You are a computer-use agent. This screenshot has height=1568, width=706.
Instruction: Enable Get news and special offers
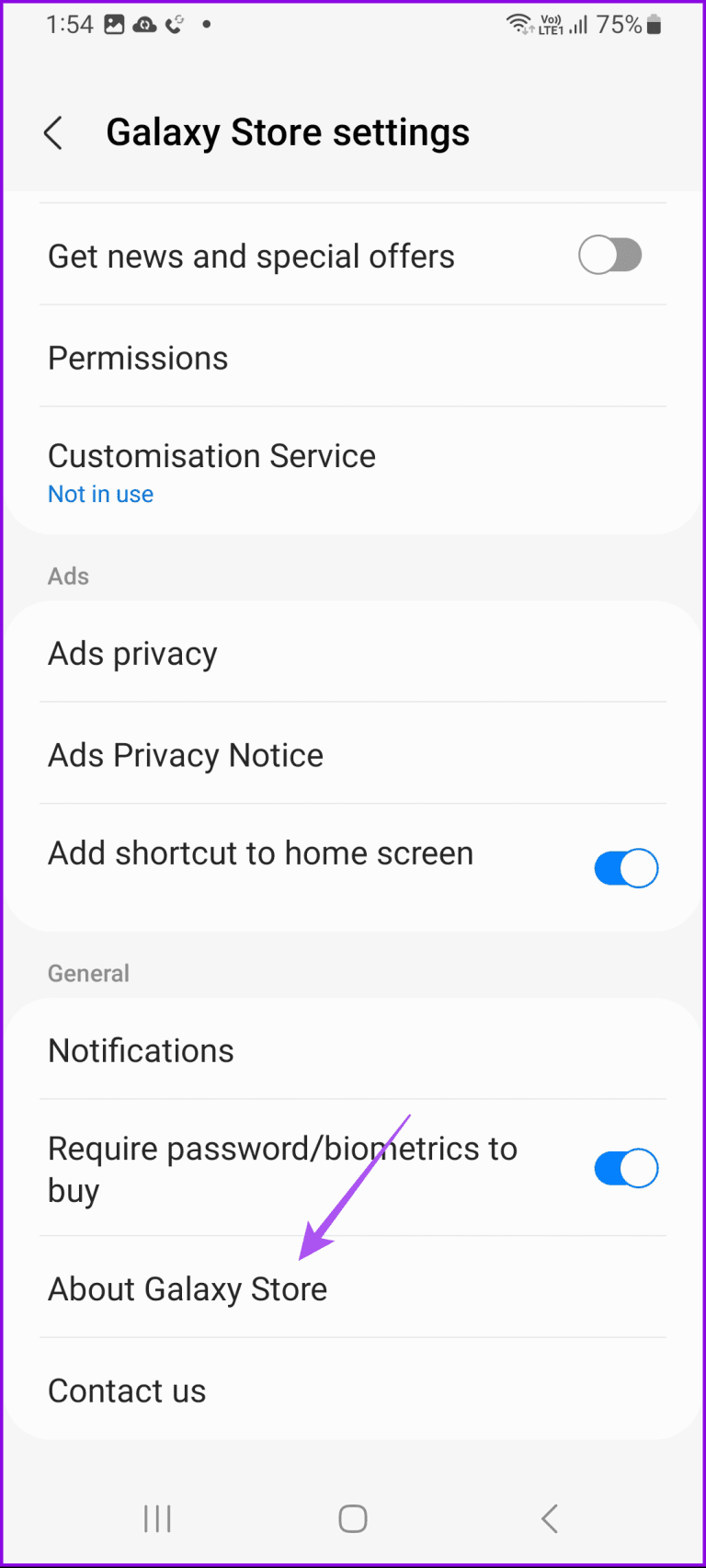click(610, 255)
